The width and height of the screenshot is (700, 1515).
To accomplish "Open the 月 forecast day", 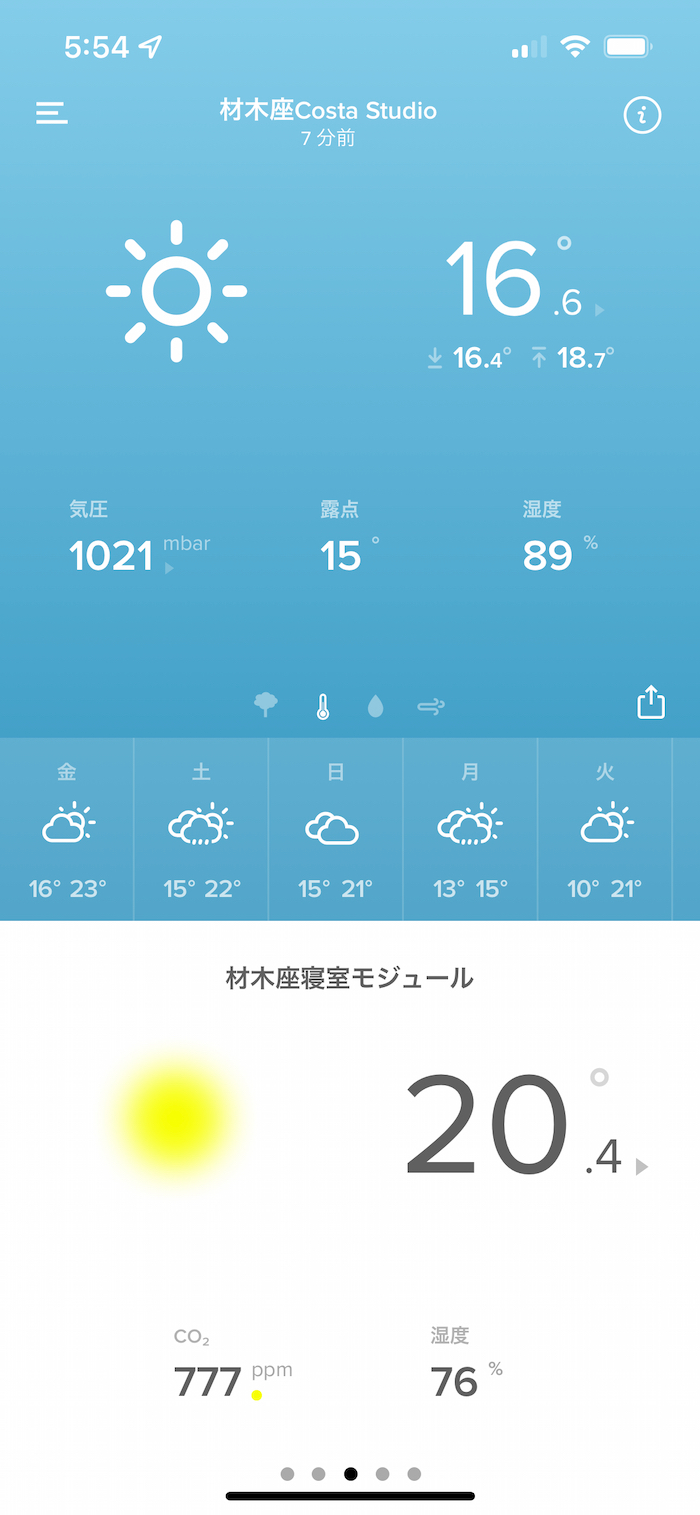I will (470, 829).
